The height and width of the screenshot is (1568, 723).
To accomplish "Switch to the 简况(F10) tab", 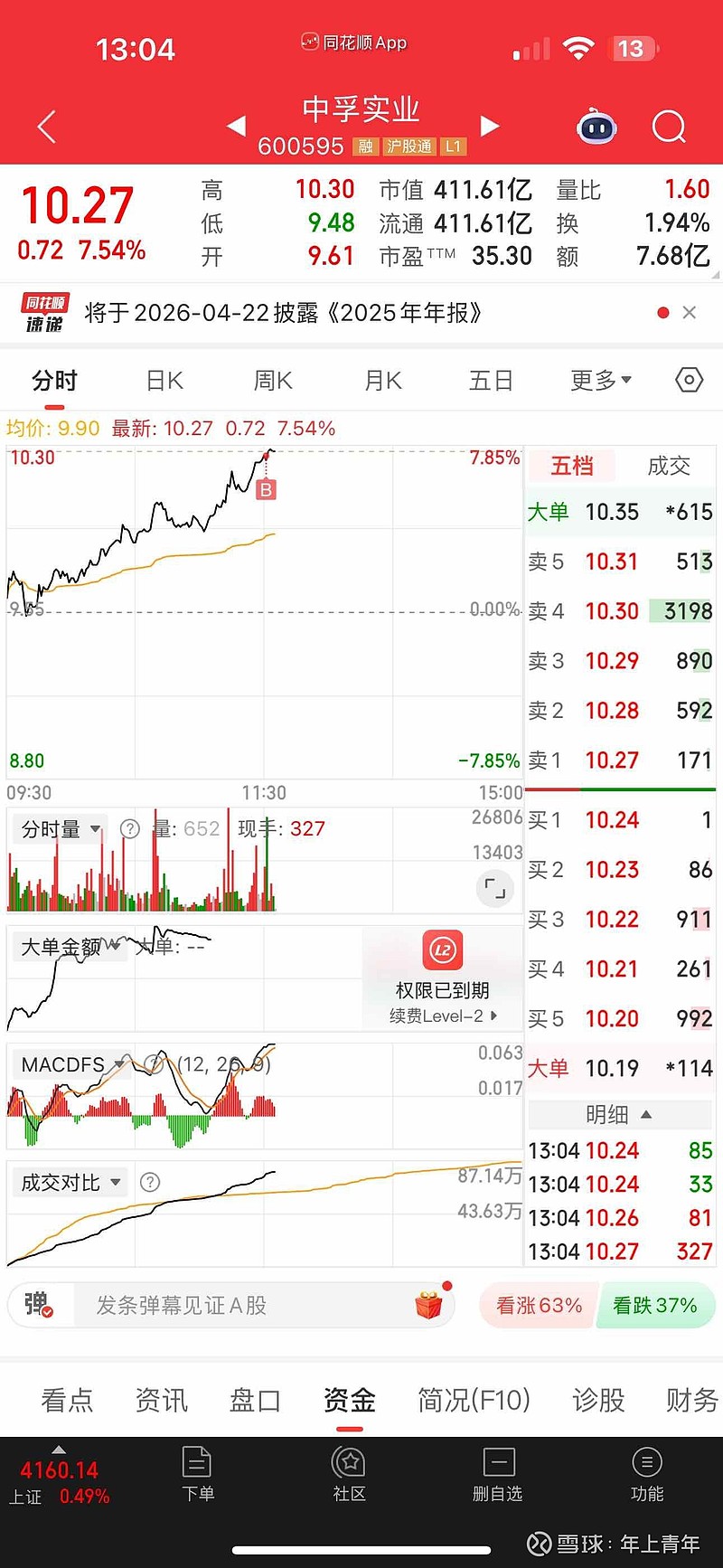I will (474, 1400).
